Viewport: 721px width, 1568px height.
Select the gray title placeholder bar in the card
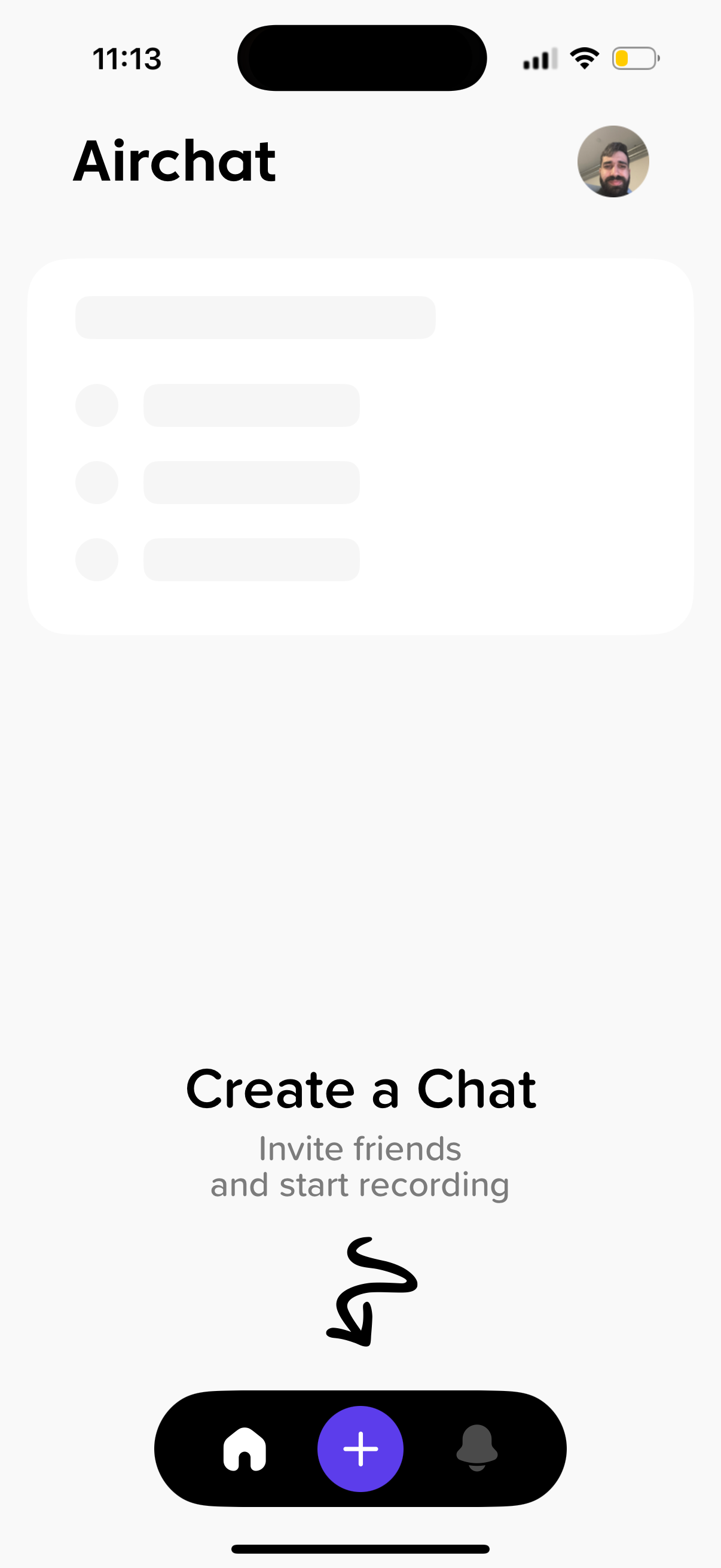tap(253, 316)
